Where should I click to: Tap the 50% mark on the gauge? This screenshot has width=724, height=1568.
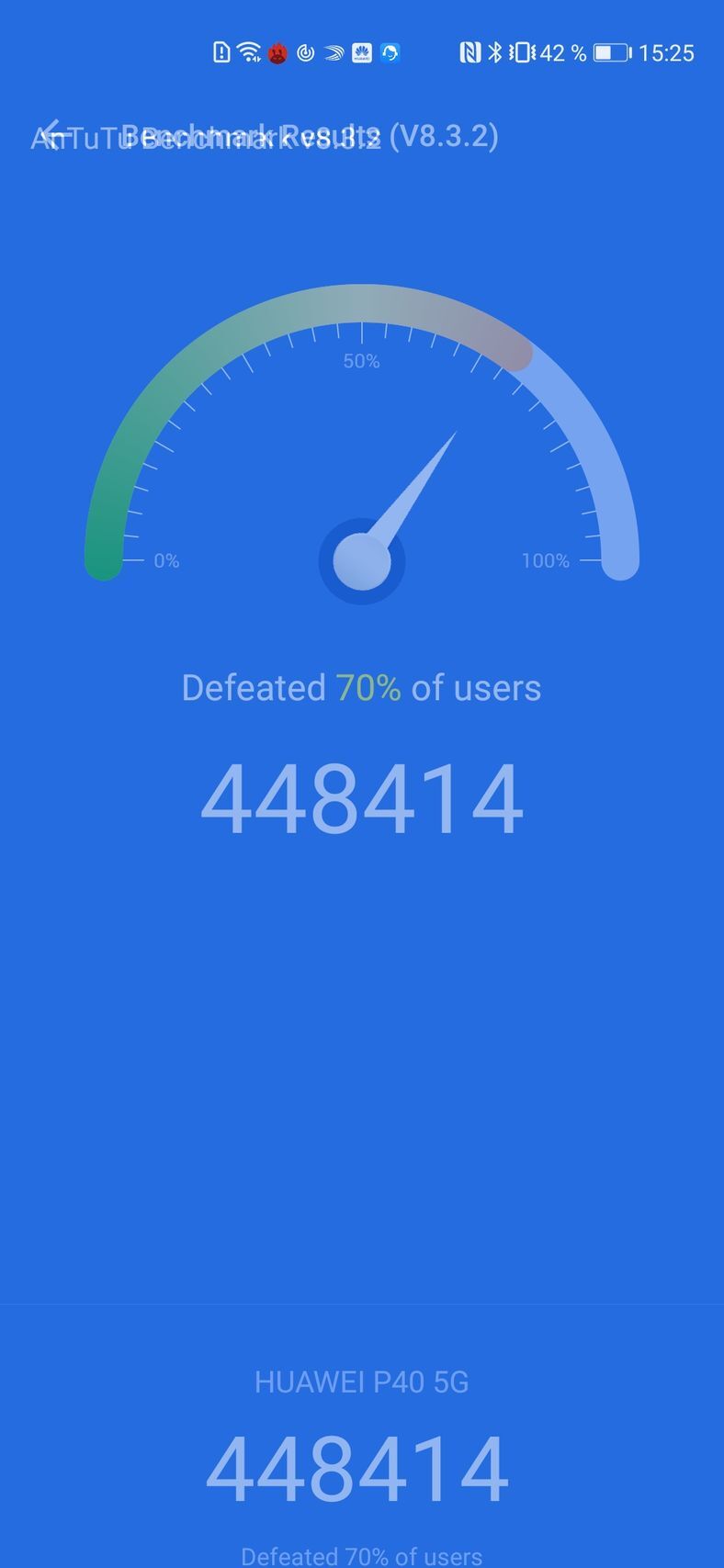[362, 362]
